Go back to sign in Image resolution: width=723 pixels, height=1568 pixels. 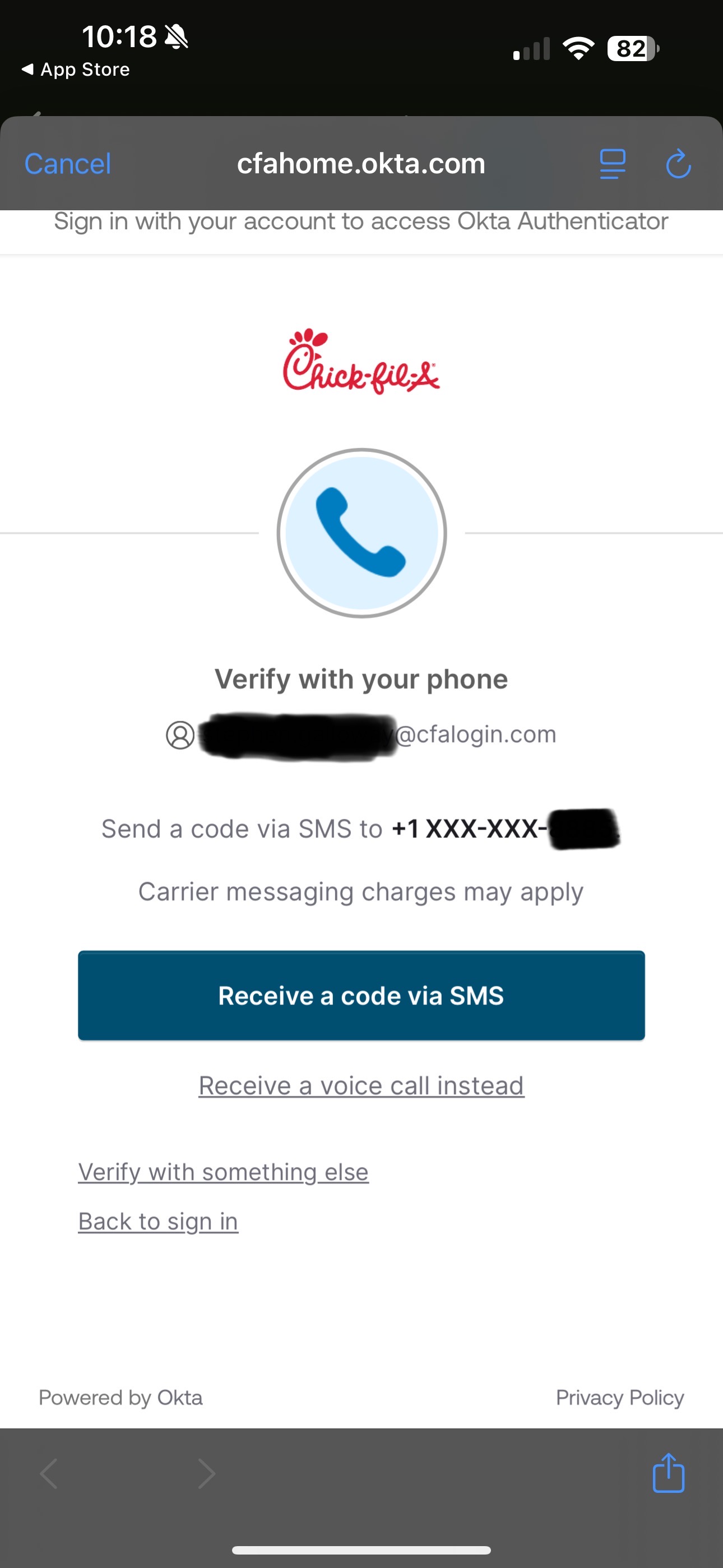[158, 1221]
